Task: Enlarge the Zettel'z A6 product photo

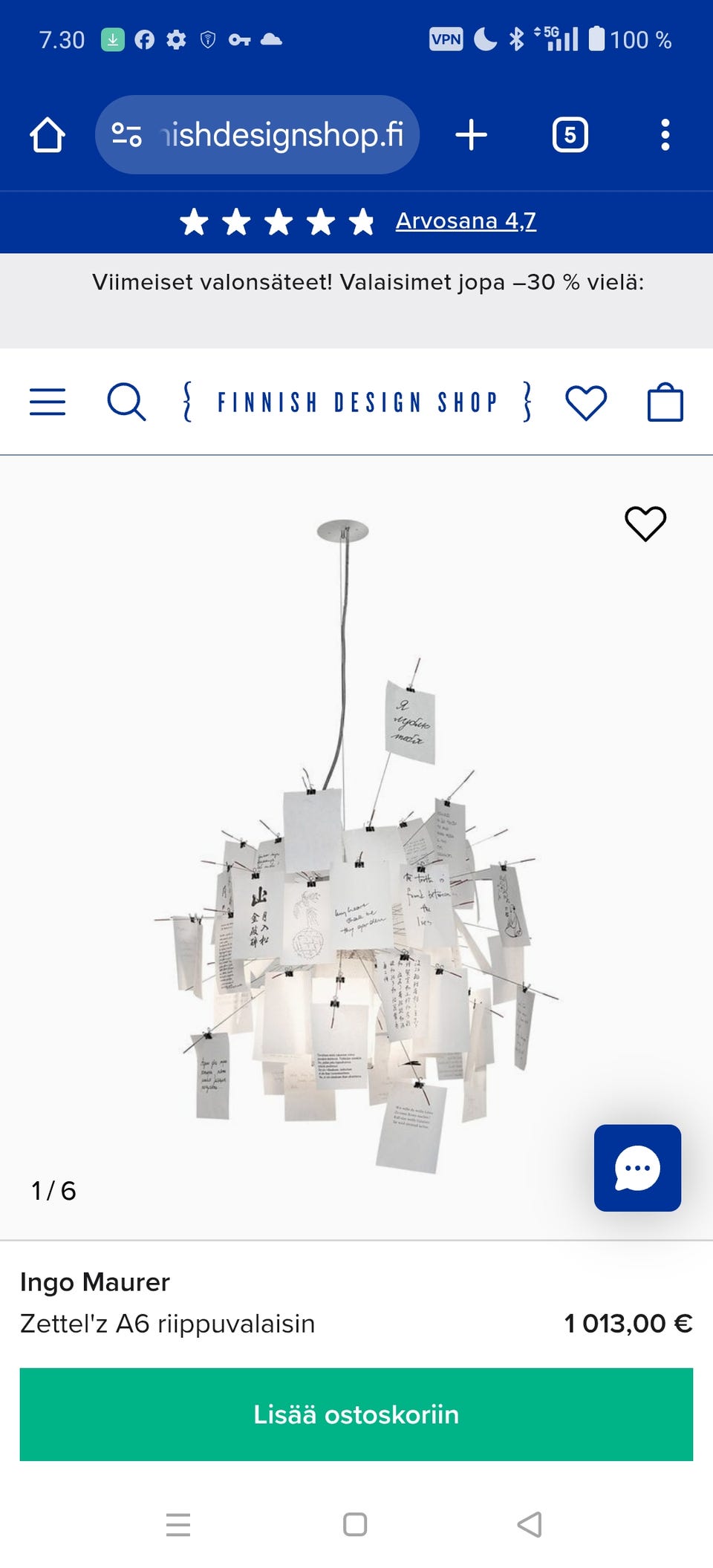Action: point(356,891)
